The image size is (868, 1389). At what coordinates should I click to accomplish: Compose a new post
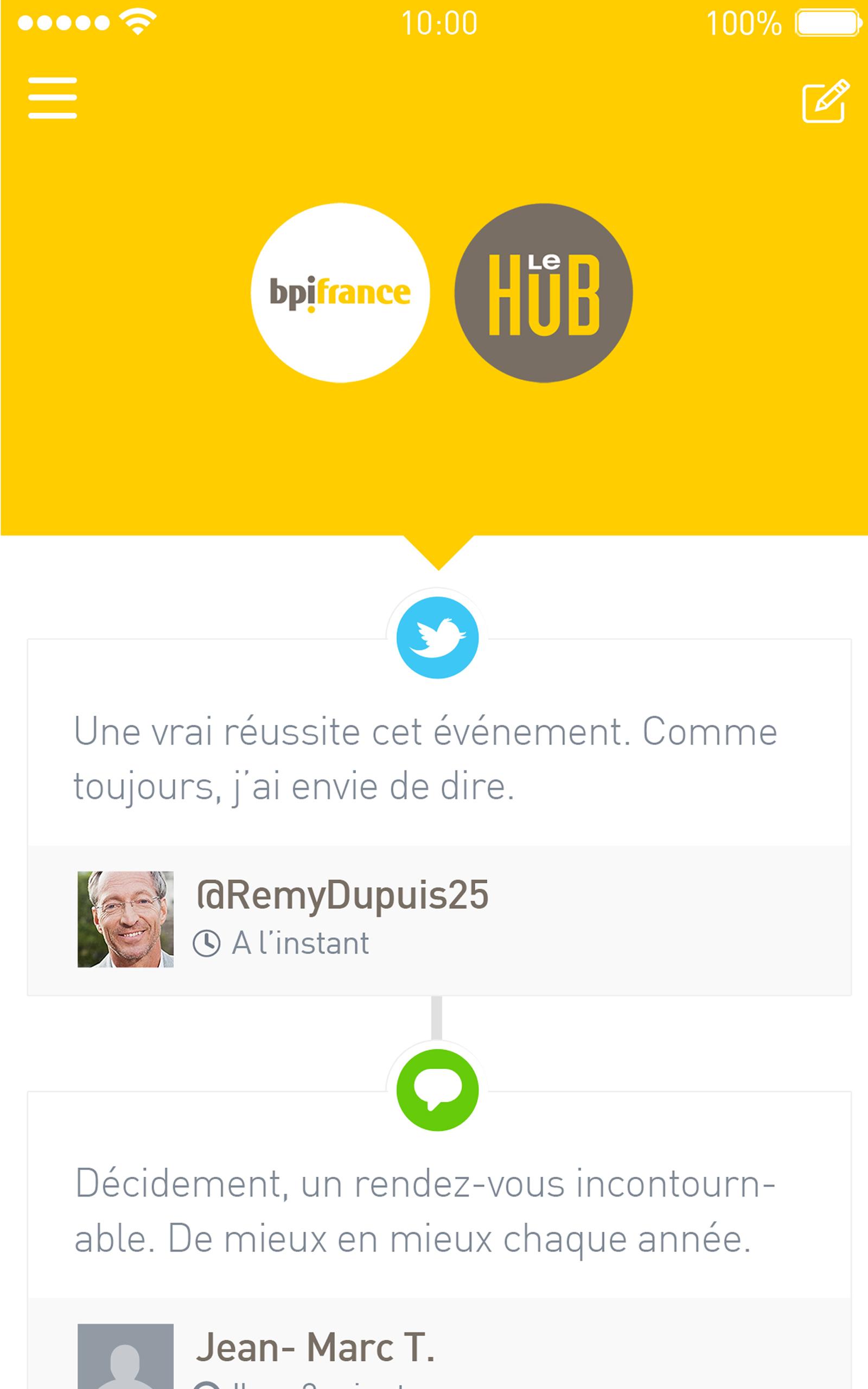click(x=826, y=101)
